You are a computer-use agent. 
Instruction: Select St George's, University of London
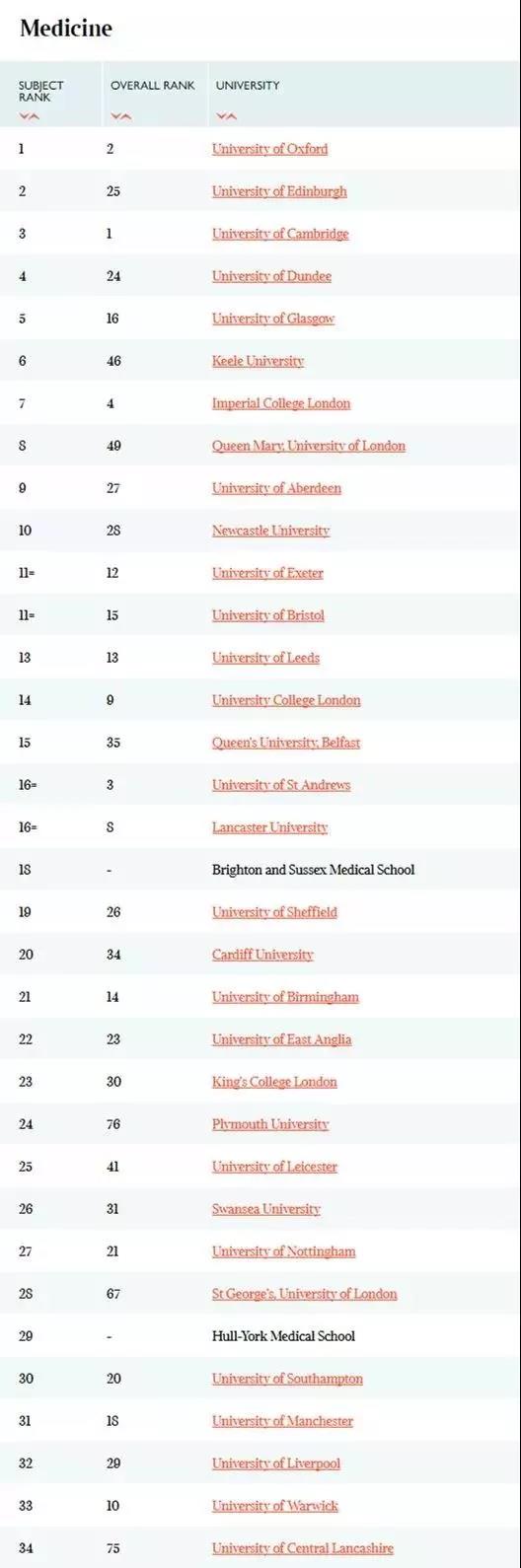pos(305,1294)
